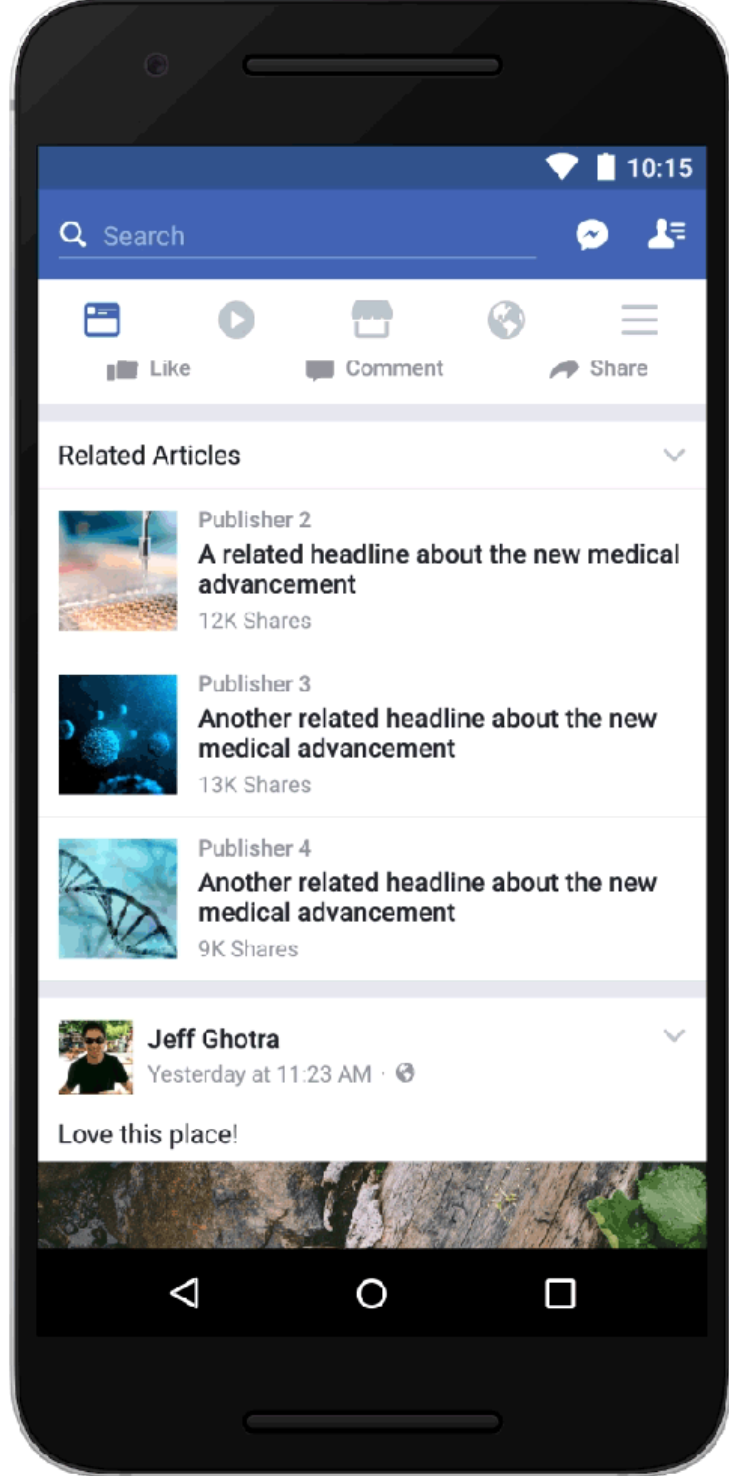Open the Publisher 2 related article
This screenshot has width=729, height=1476.
tap(438, 570)
